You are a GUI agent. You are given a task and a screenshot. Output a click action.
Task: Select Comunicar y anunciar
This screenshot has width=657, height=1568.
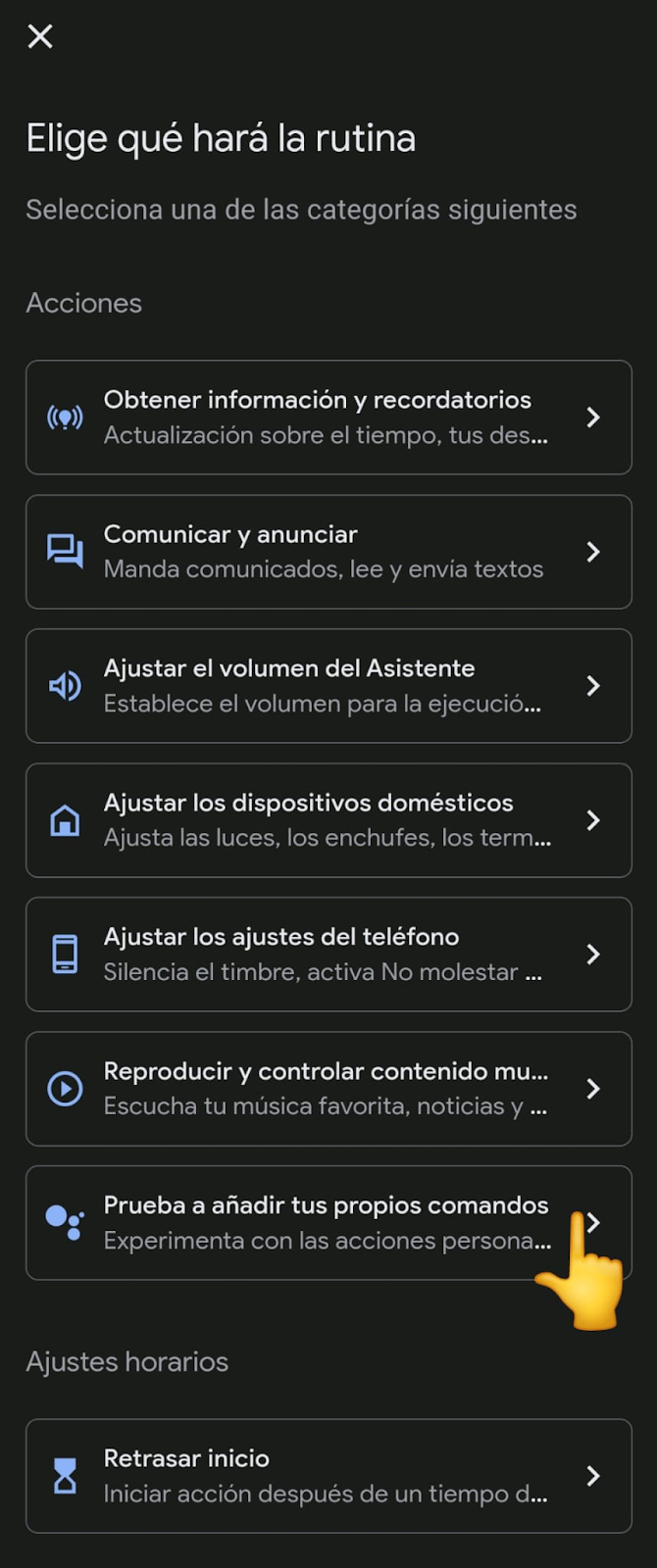[328, 552]
